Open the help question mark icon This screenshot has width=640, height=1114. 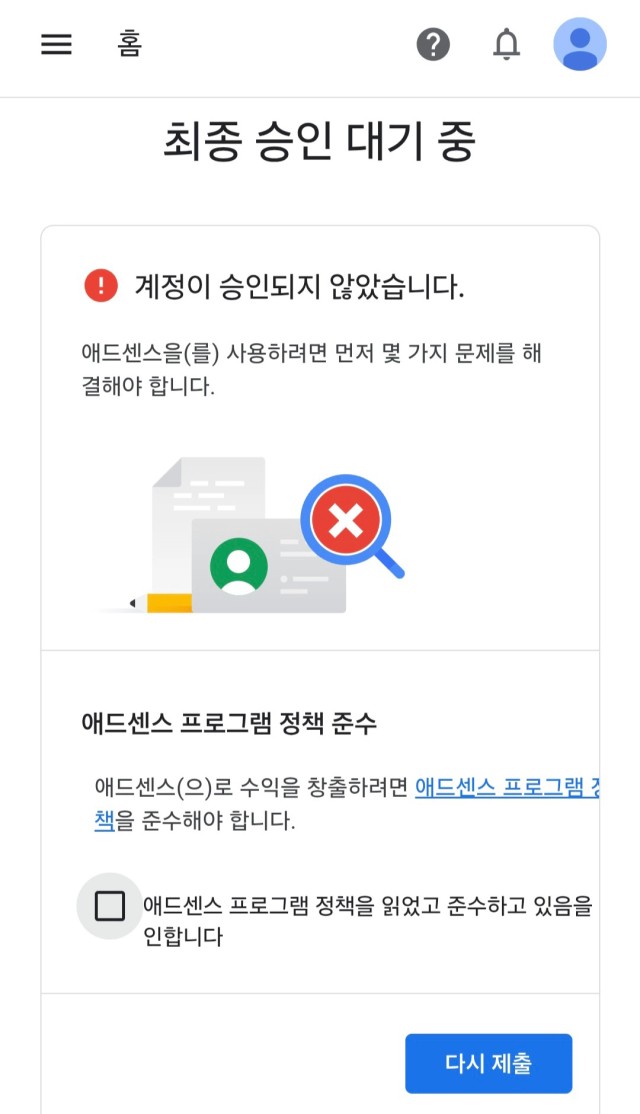point(433,44)
